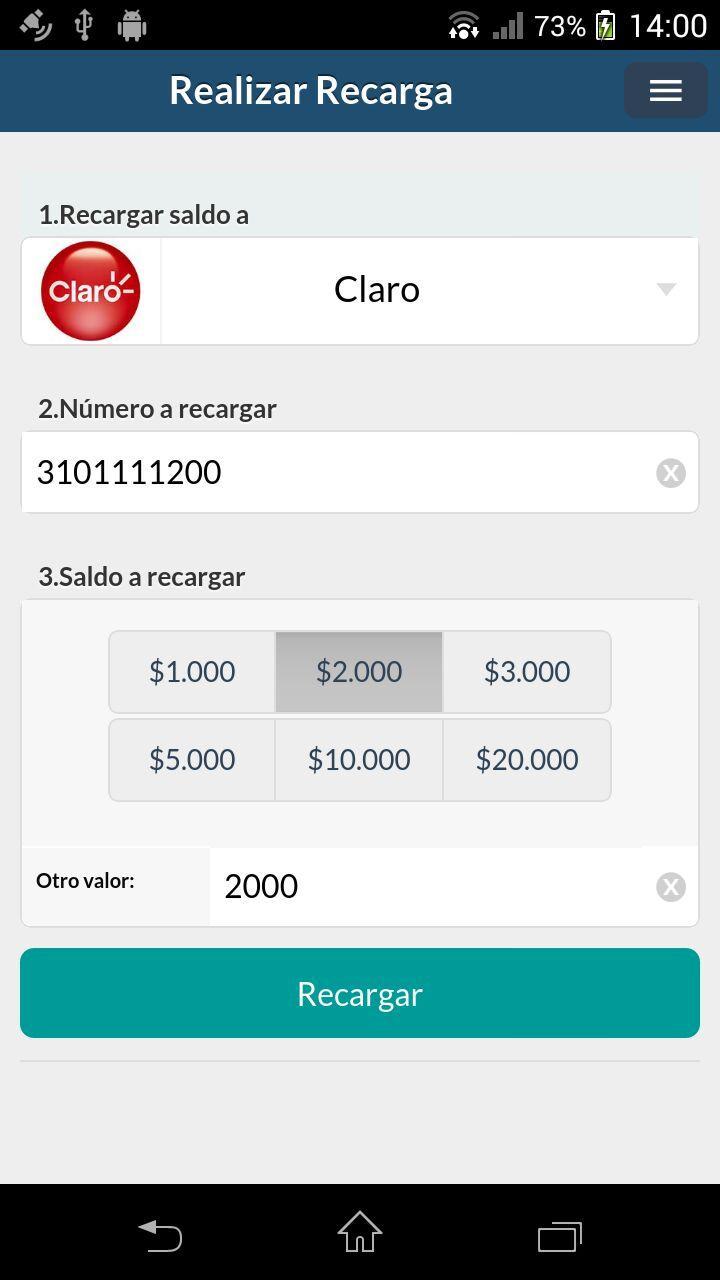This screenshot has width=720, height=1280.
Task: Open recent apps from navigation bar
Action: click(x=559, y=1236)
